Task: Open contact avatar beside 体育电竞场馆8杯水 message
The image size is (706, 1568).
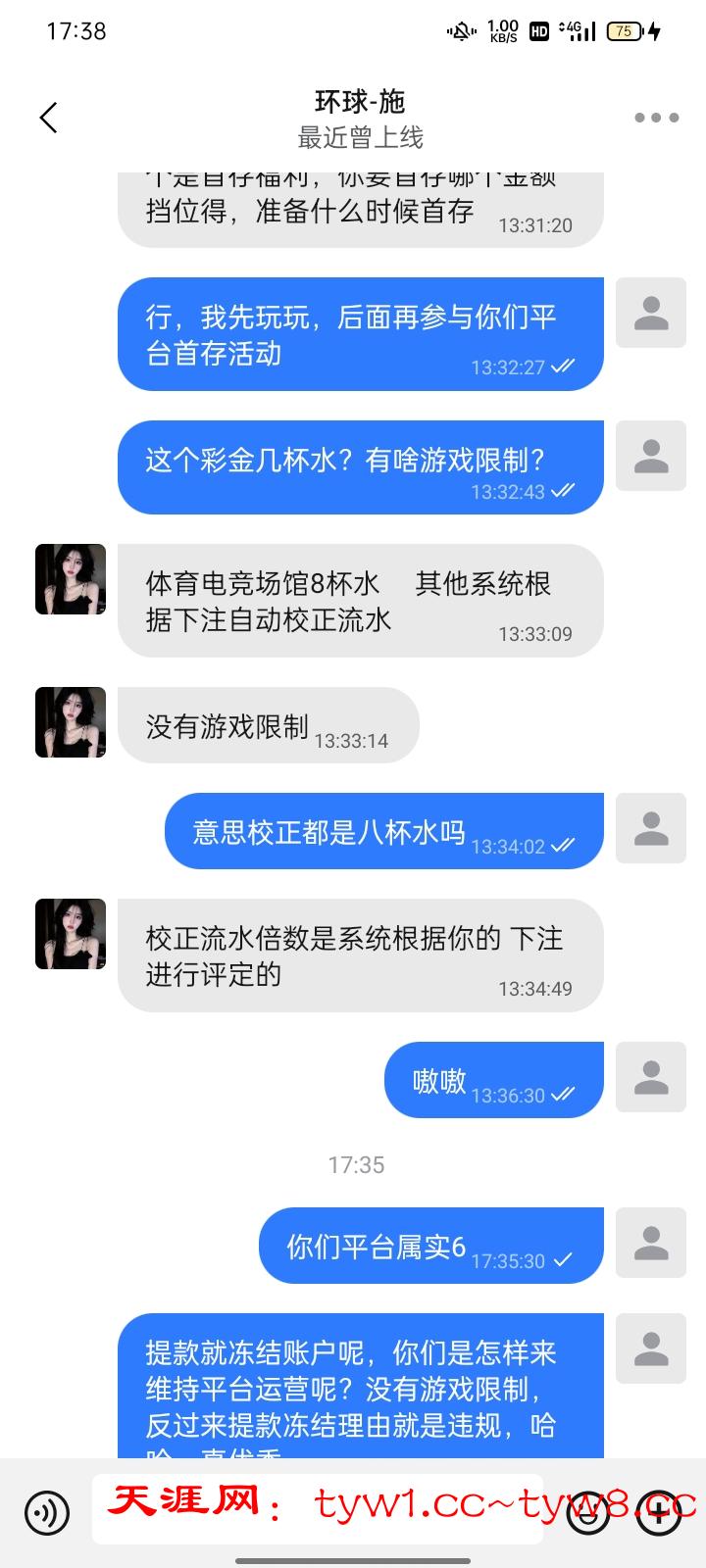Action: coord(71,579)
